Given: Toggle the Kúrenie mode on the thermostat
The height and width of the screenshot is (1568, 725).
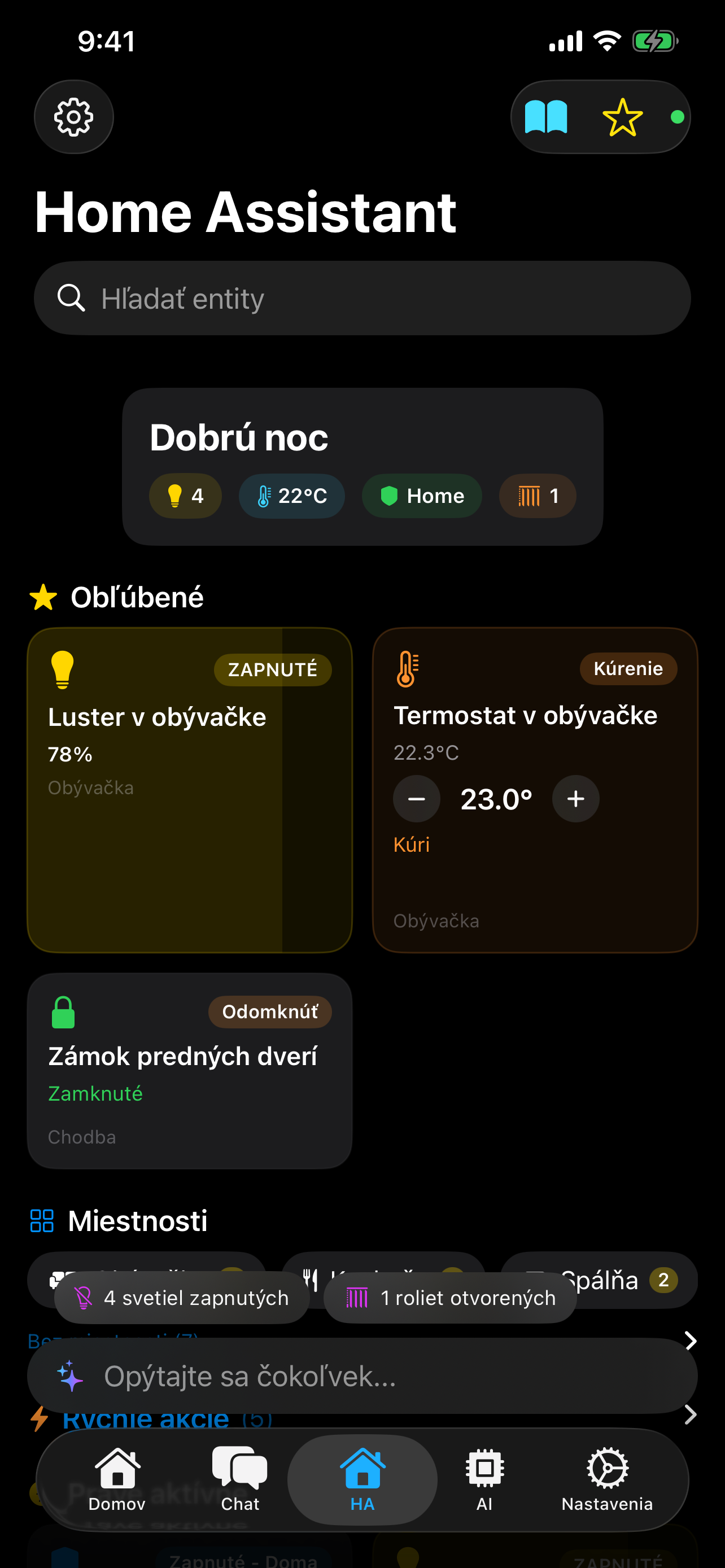Looking at the screenshot, I should tap(628, 668).
